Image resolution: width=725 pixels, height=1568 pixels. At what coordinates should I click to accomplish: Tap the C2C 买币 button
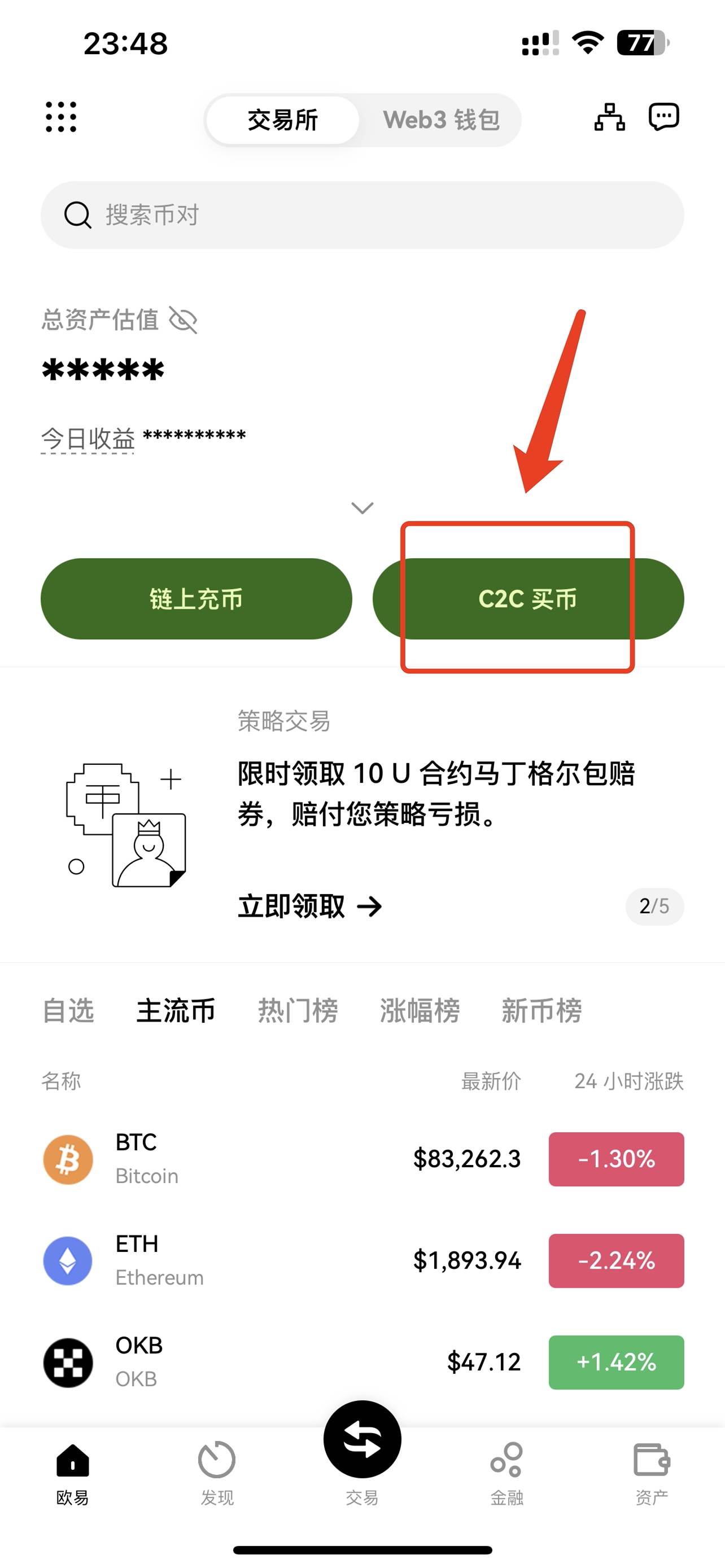pyautogui.click(x=528, y=599)
